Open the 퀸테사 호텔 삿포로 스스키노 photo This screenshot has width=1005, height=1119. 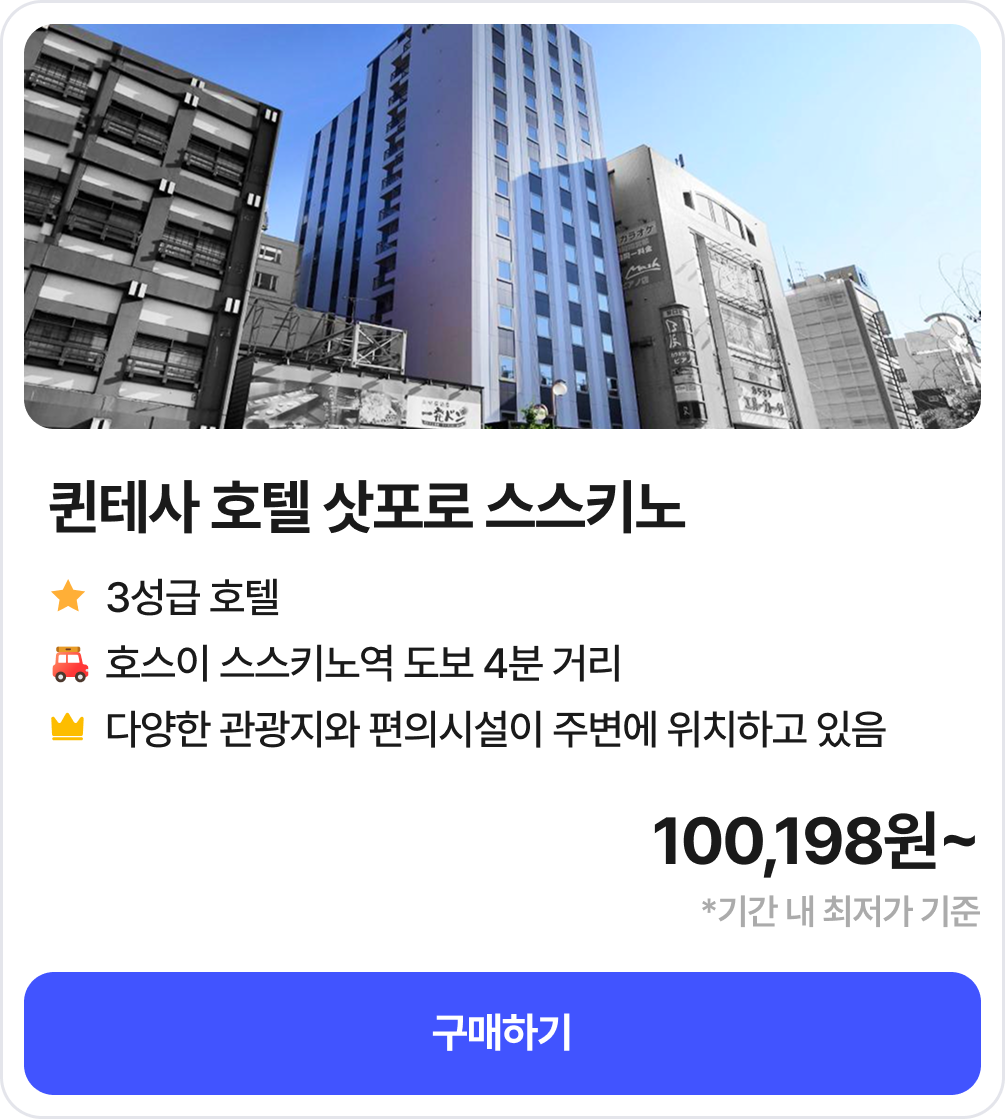coord(502,227)
